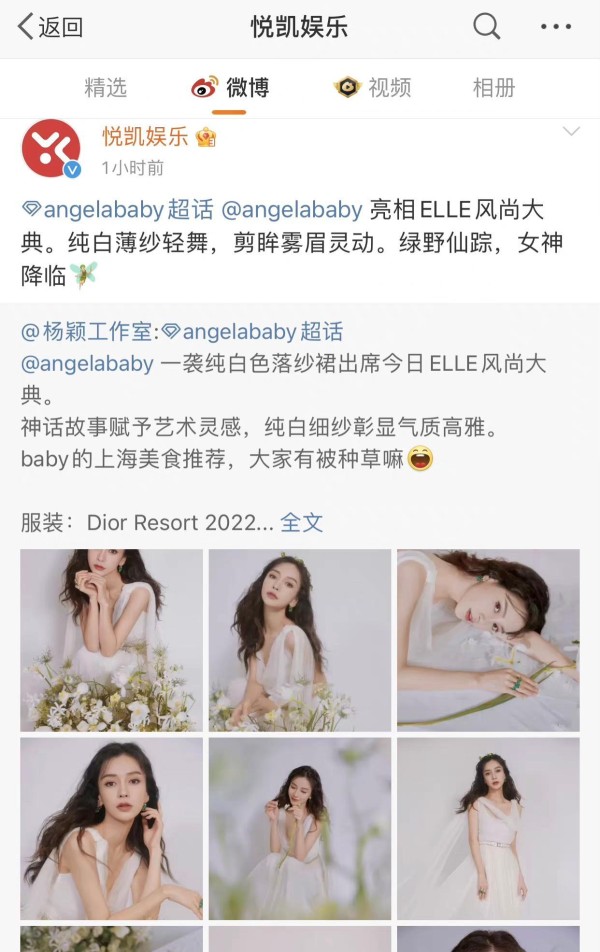View the standing full-length dress photo
The image size is (600, 952).
coord(488,828)
